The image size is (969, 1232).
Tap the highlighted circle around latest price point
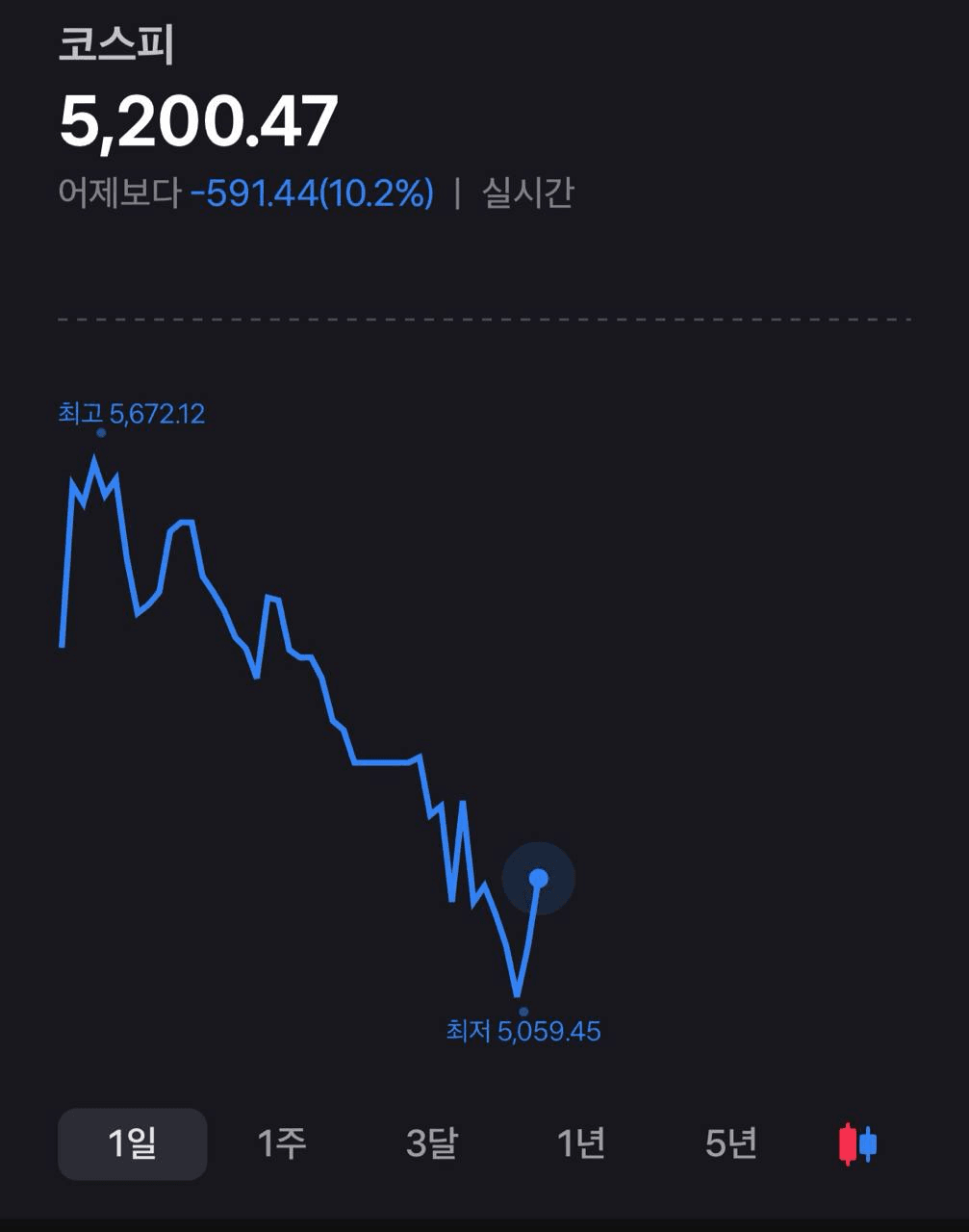pyautogui.click(x=538, y=878)
